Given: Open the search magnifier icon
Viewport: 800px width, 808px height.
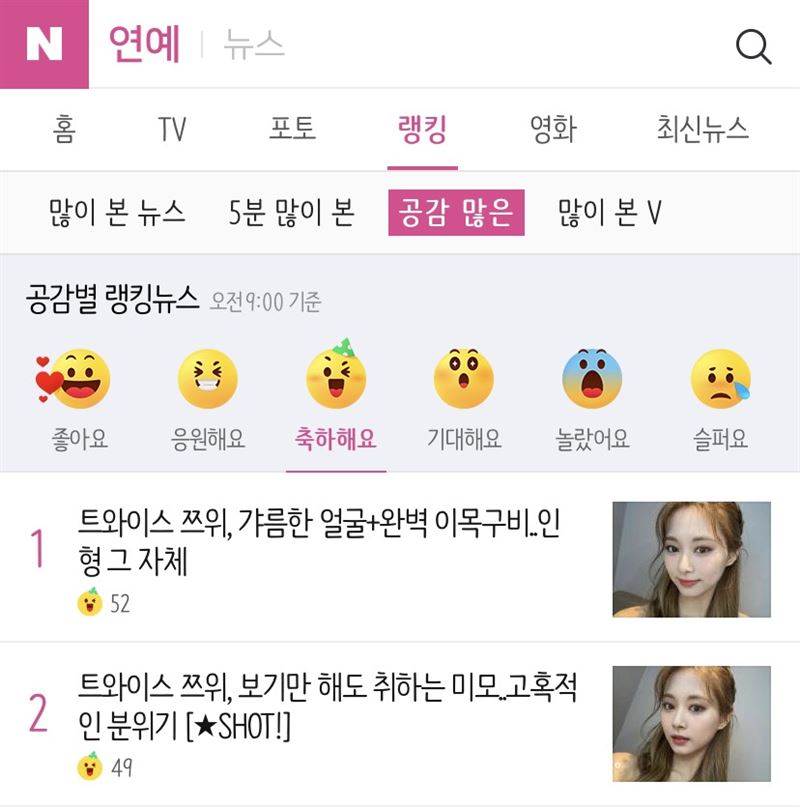Looking at the screenshot, I should pyautogui.click(x=753, y=45).
